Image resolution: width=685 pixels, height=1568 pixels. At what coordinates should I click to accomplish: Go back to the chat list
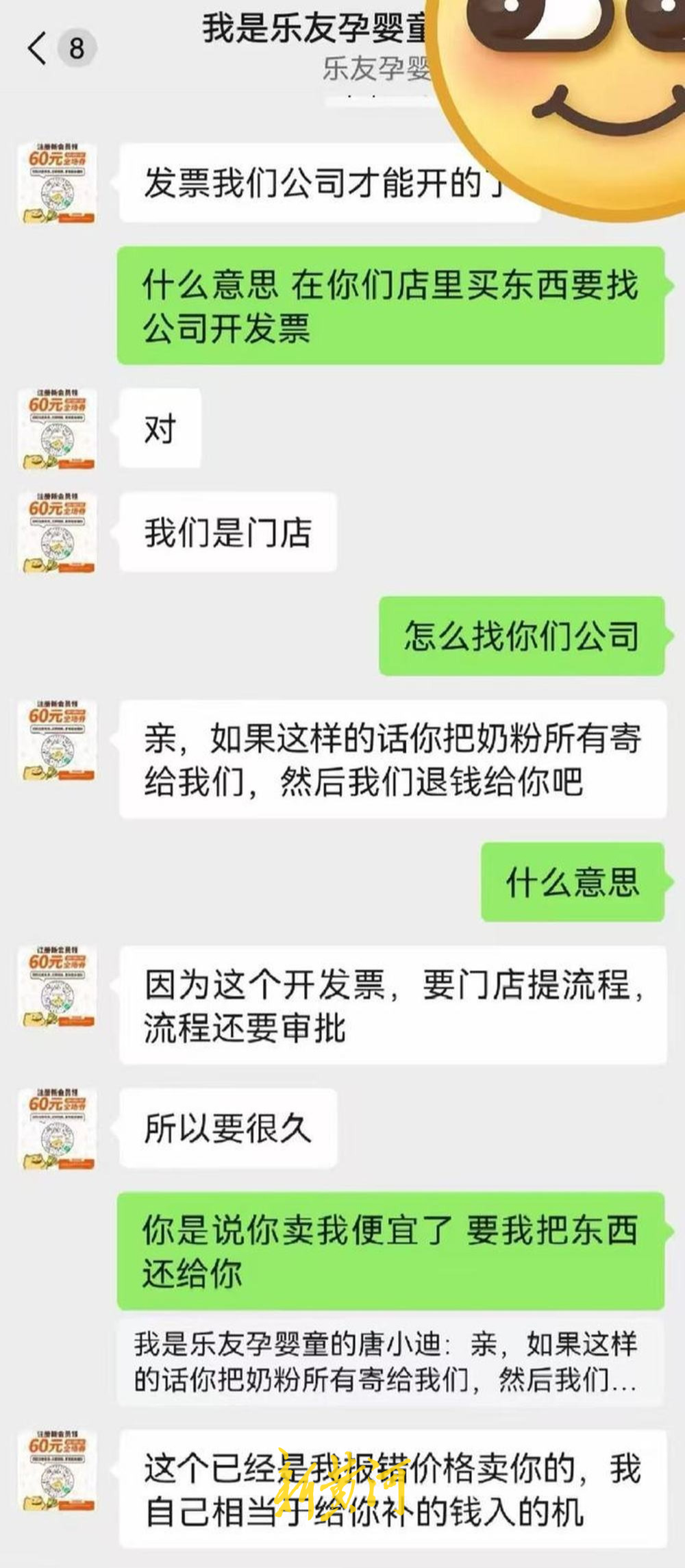(x=38, y=49)
